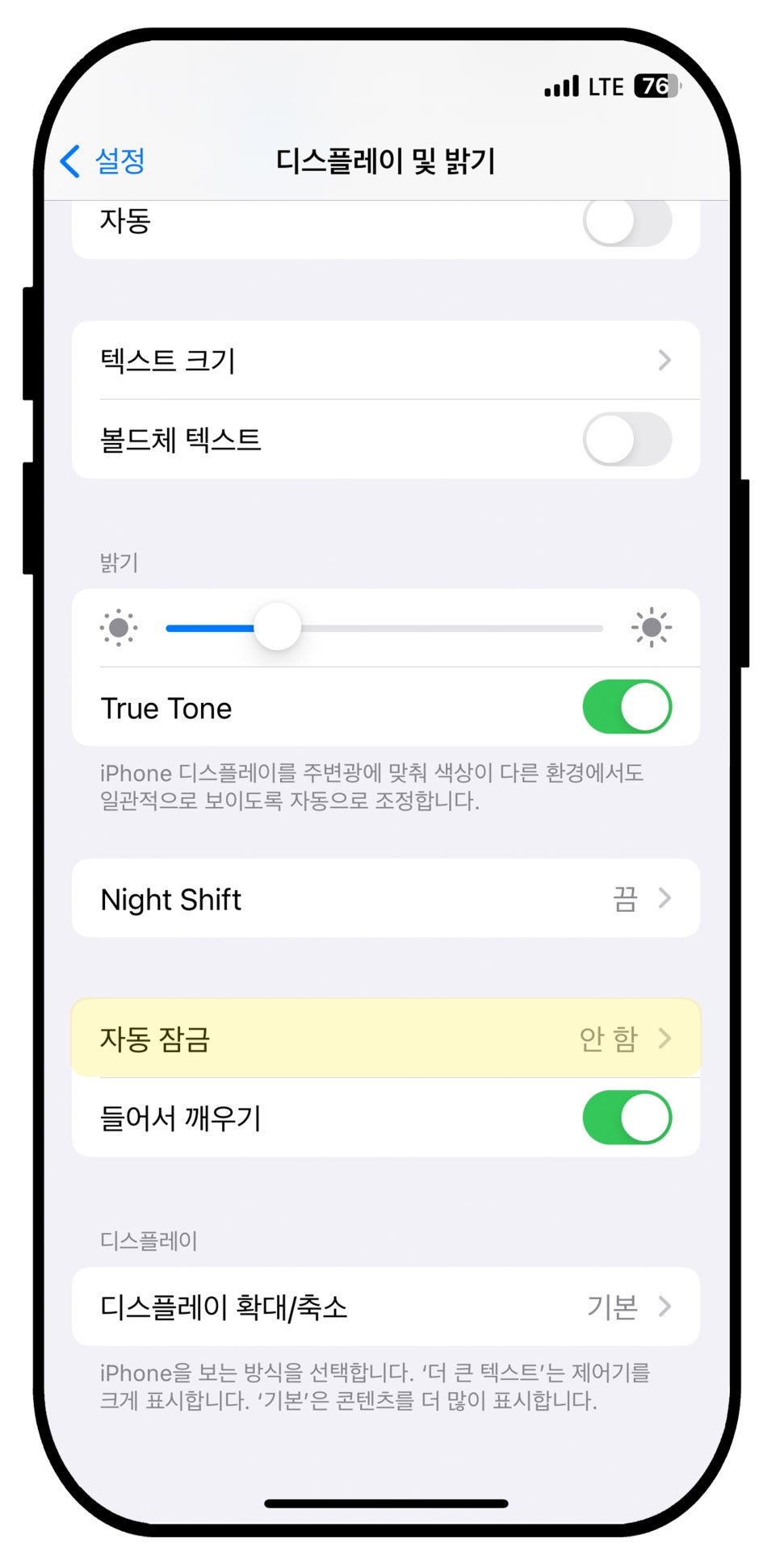Open 디스플레이 확대/축소
Image resolution: width=780 pixels, height=1568 pixels.
click(x=385, y=1307)
